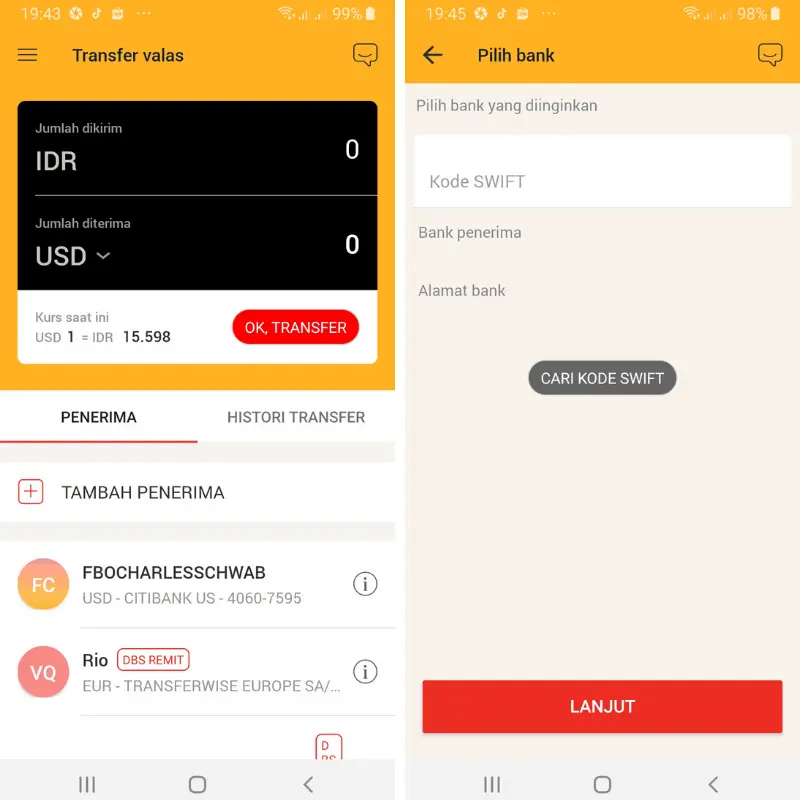Switch to the PENERIMA tab
The width and height of the screenshot is (800, 800).
pyautogui.click(x=98, y=417)
